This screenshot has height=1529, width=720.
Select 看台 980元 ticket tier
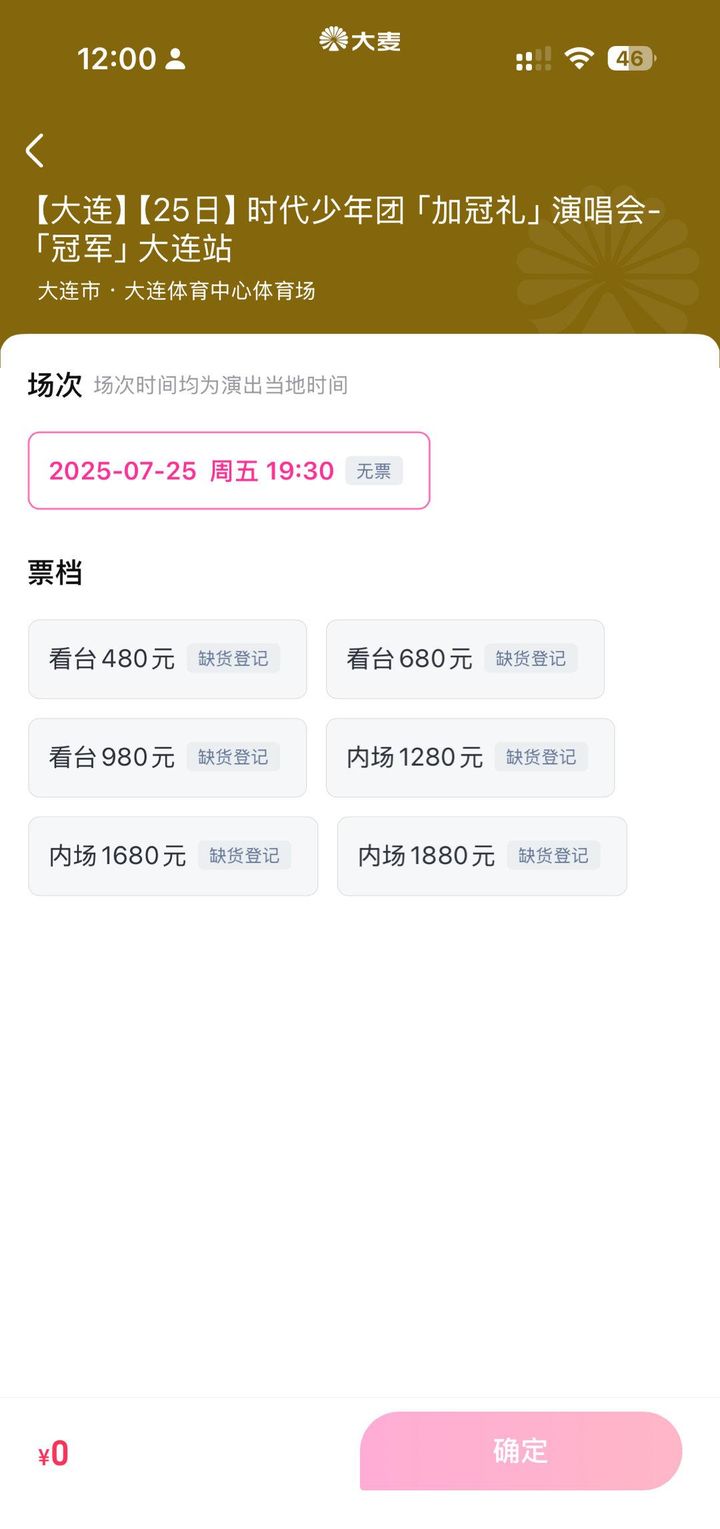(x=167, y=757)
